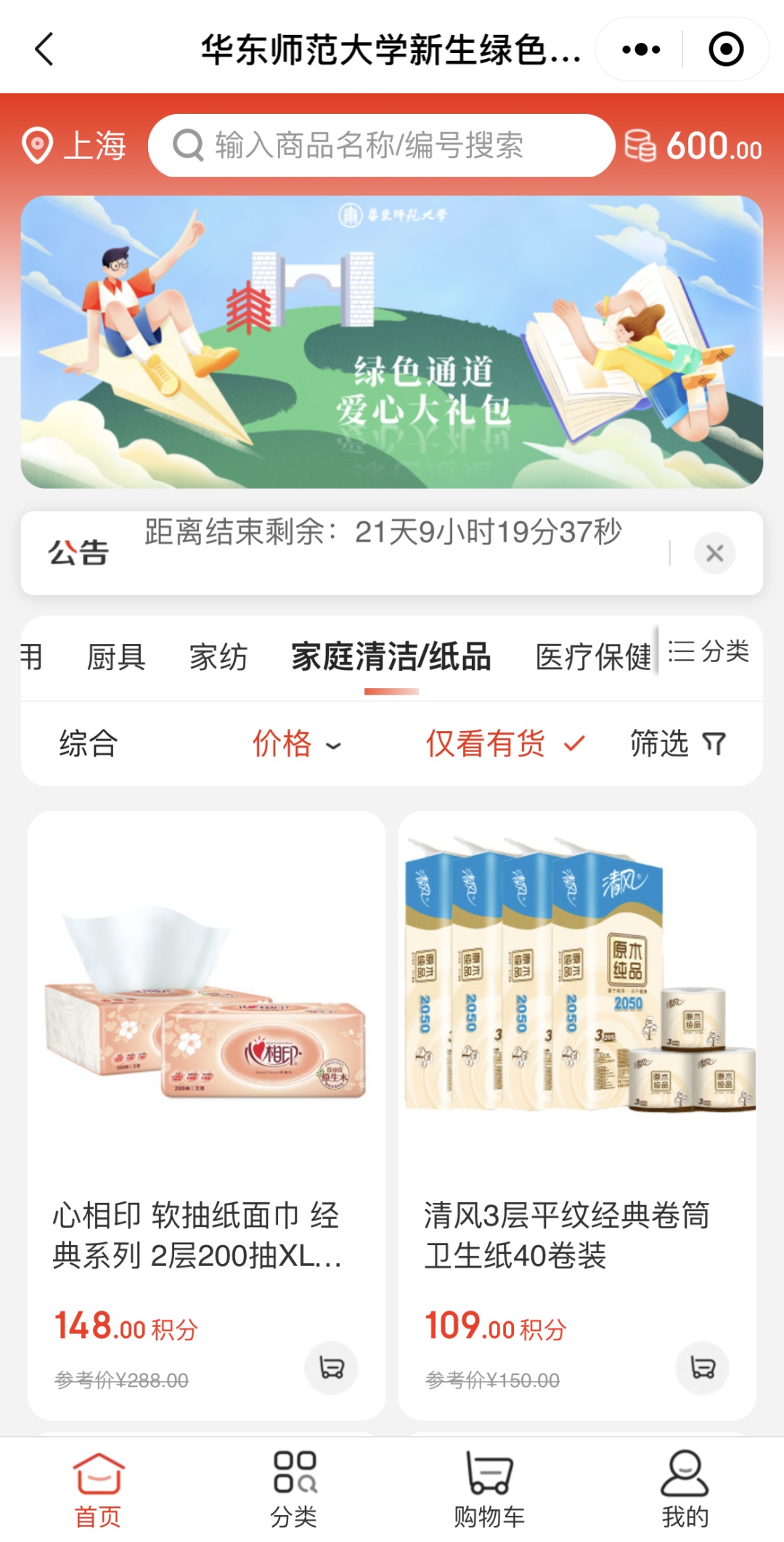The height and width of the screenshot is (1542, 784).
Task: Dismiss the 公告 countdown notice
Action: point(714,553)
